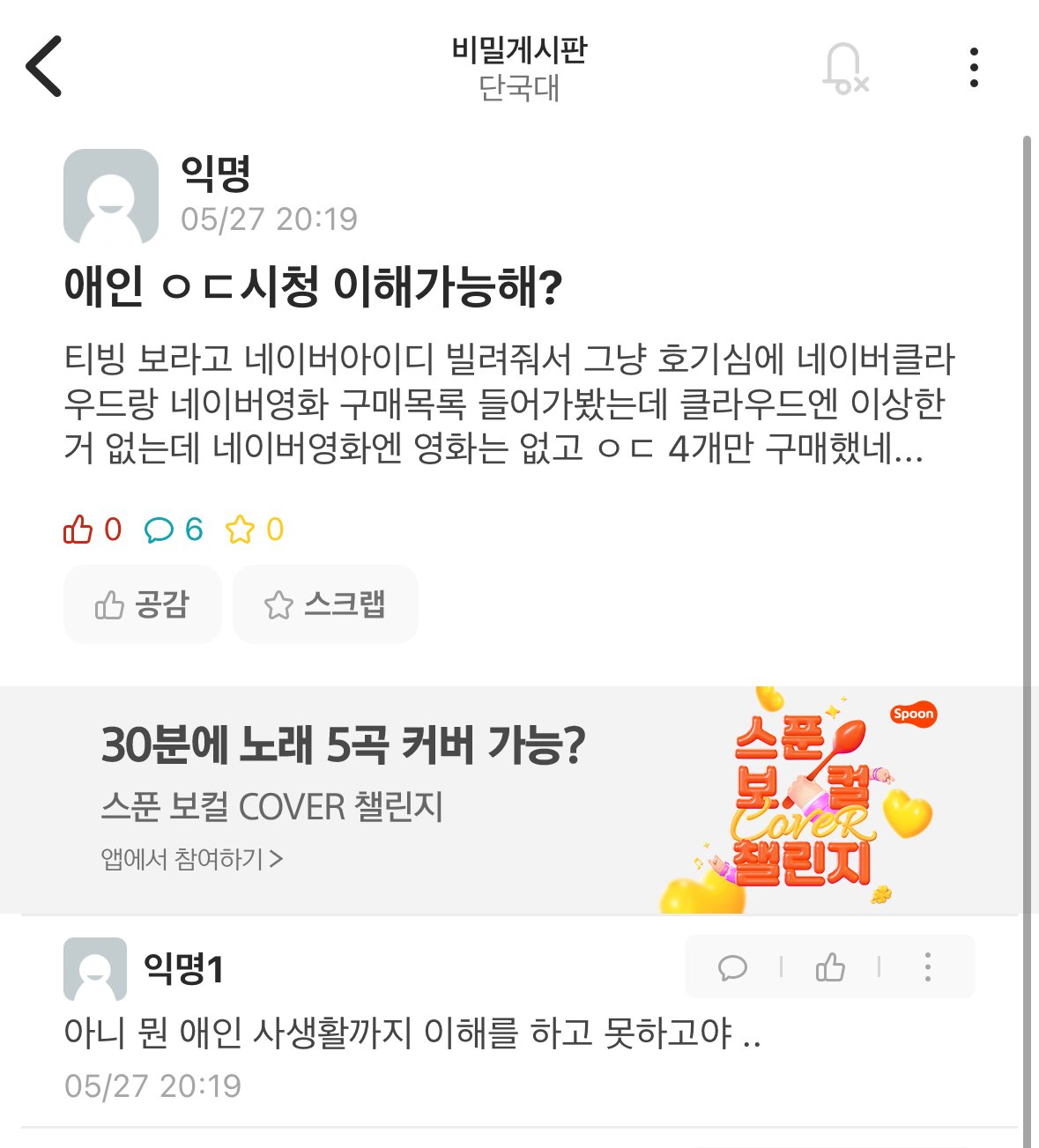Go back from the 비밀게시판 post
The image size is (1039, 1148).
coord(44,66)
